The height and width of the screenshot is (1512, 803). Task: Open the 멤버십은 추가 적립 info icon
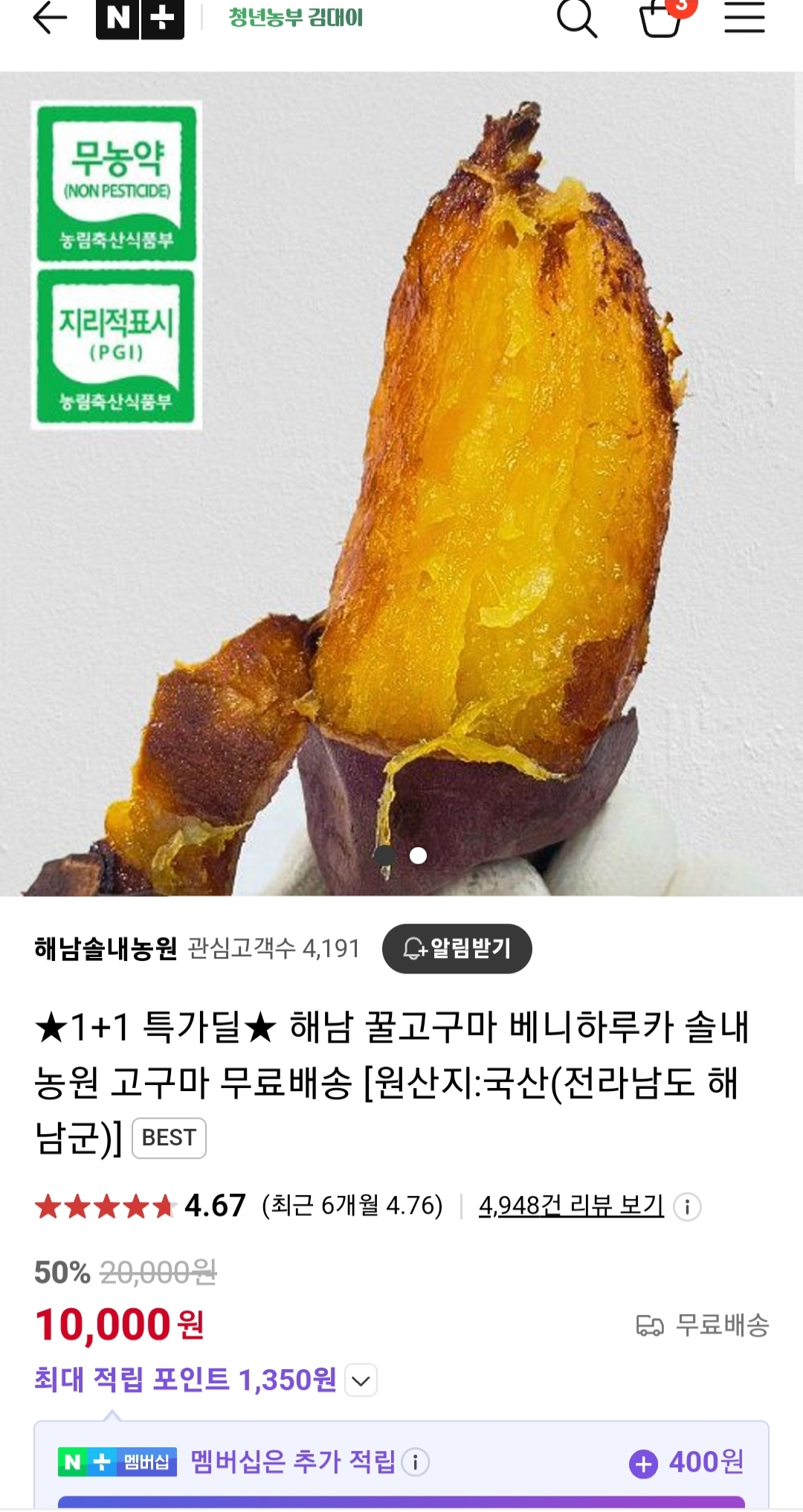point(416,1462)
